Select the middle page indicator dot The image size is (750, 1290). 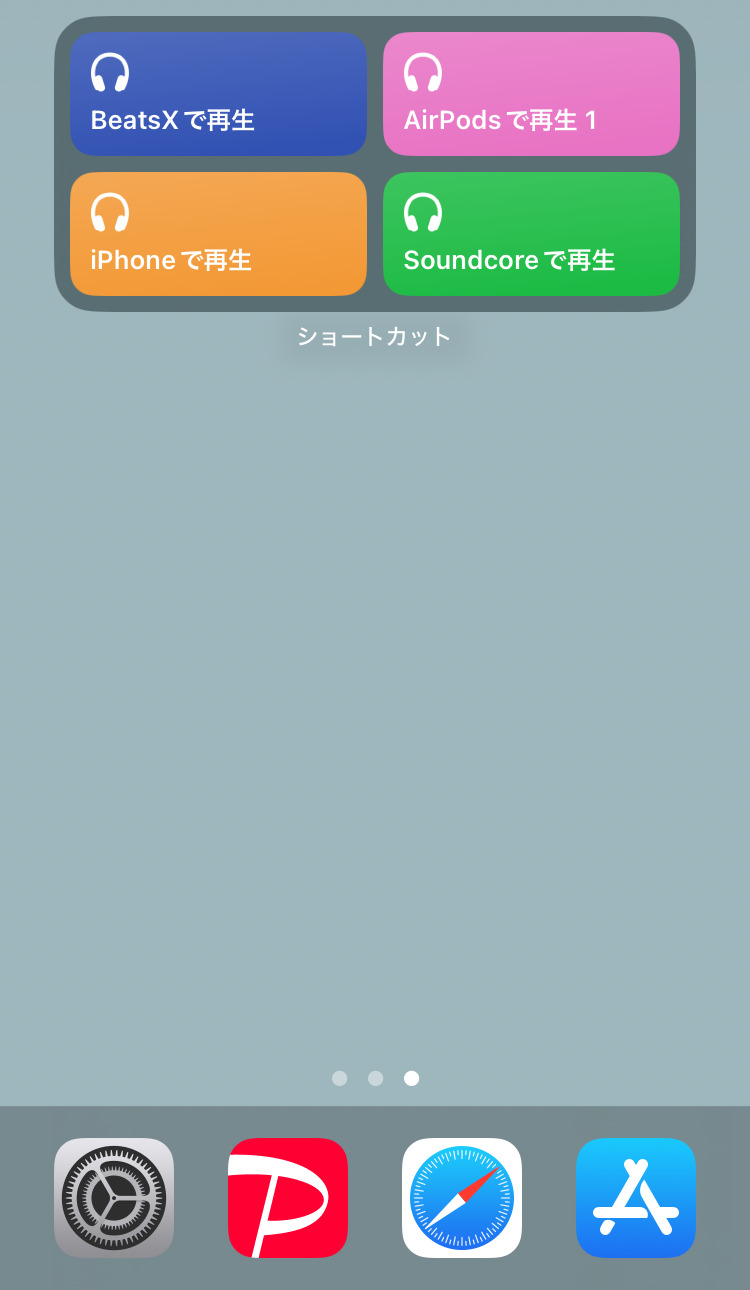375,1078
